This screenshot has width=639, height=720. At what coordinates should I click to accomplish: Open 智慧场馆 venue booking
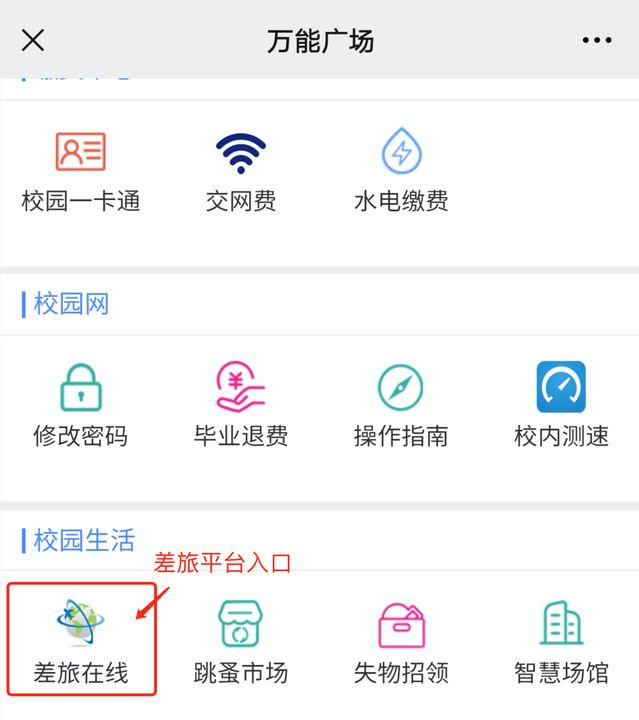click(561, 640)
